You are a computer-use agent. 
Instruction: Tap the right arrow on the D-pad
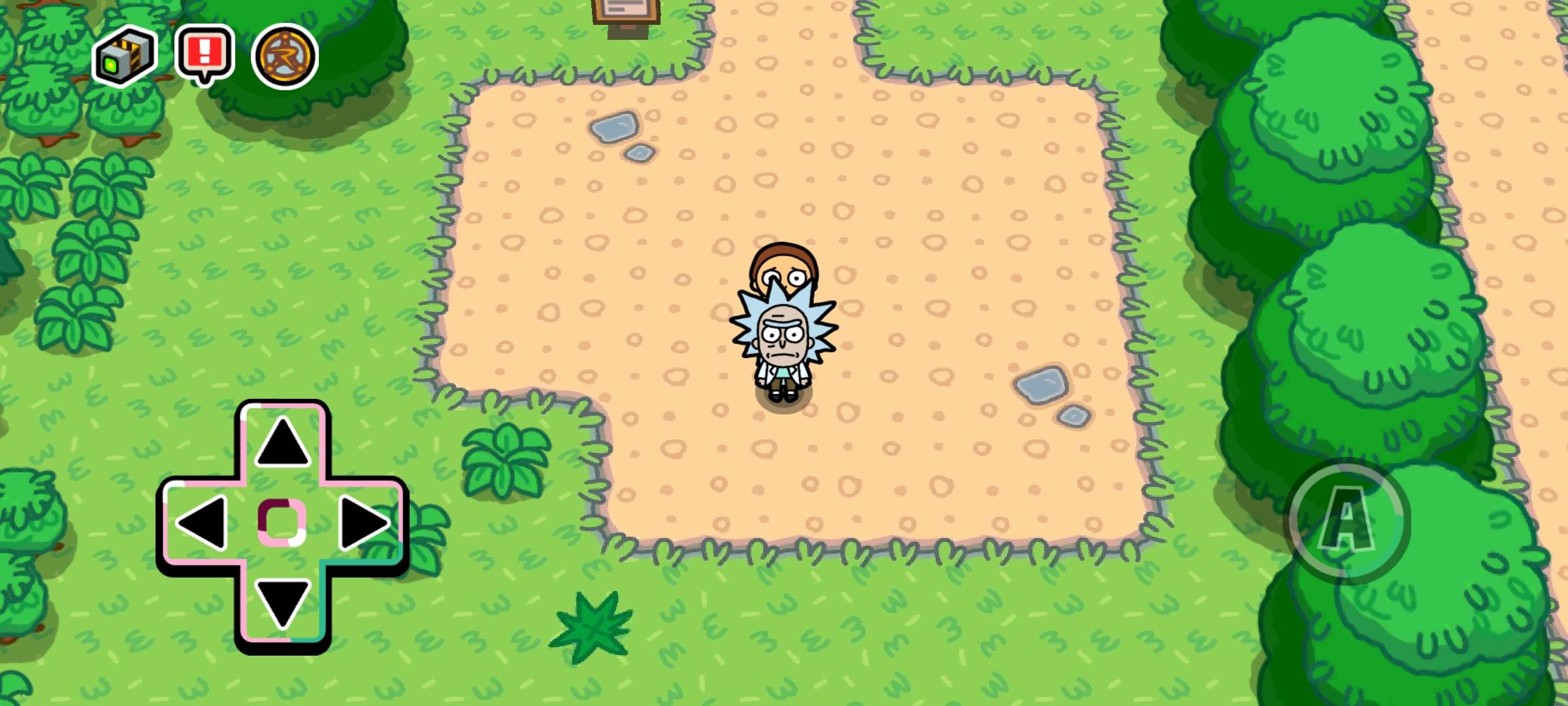pyautogui.click(x=363, y=522)
